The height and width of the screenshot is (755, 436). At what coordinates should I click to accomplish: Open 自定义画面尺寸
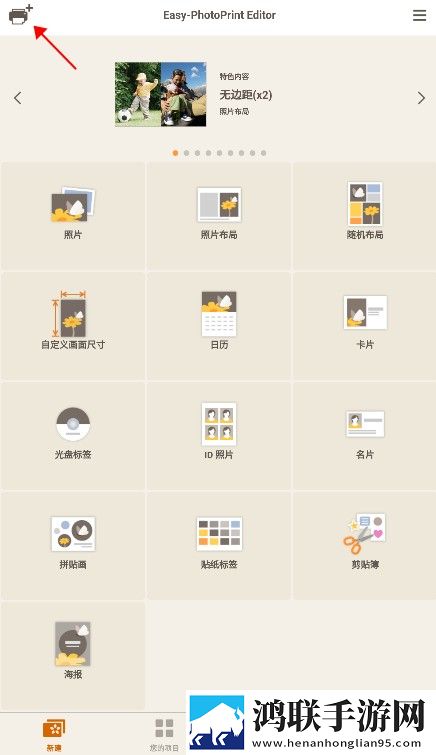tap(73, 325)
